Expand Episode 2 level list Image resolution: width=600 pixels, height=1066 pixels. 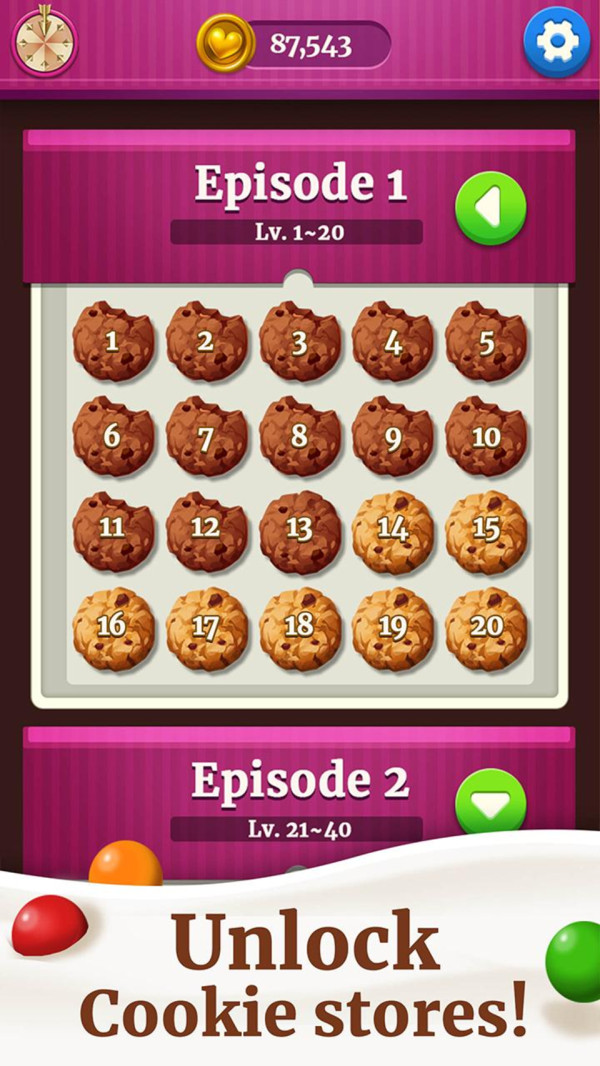[491, 802]
